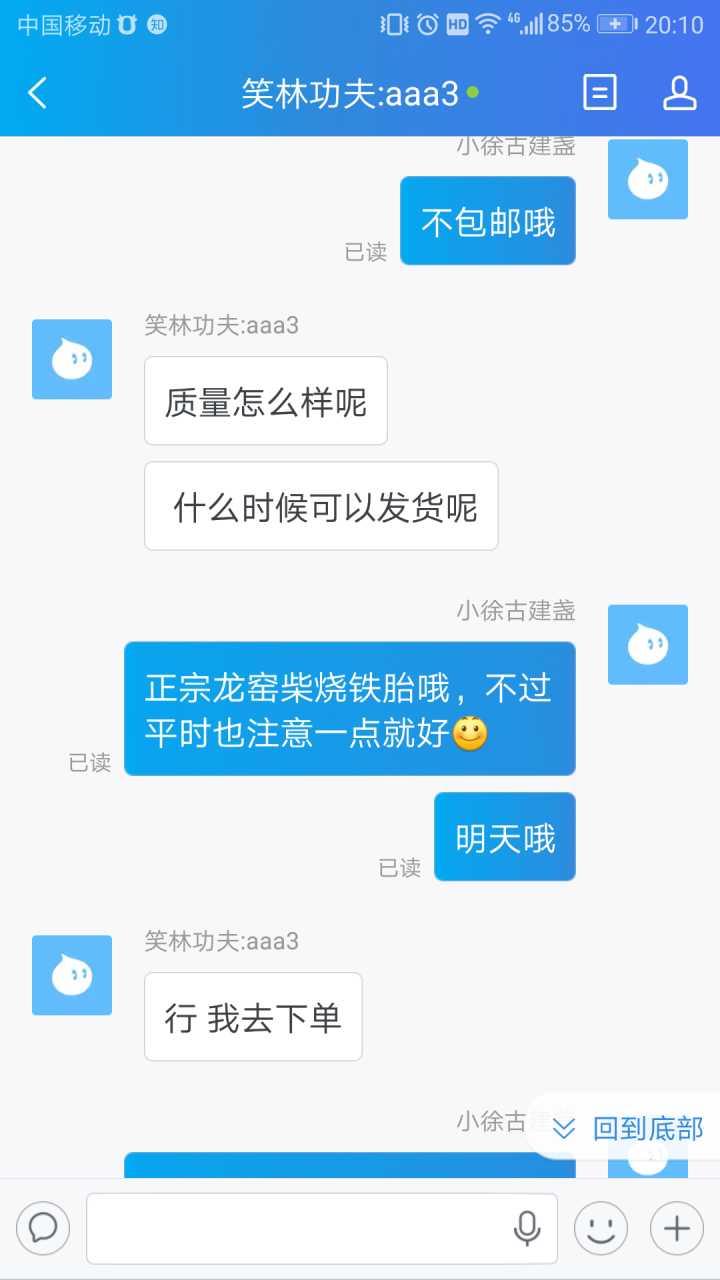The image size is (720, 1280).
Task: Focus the message input field
Action: click(x=300, y=1228)
